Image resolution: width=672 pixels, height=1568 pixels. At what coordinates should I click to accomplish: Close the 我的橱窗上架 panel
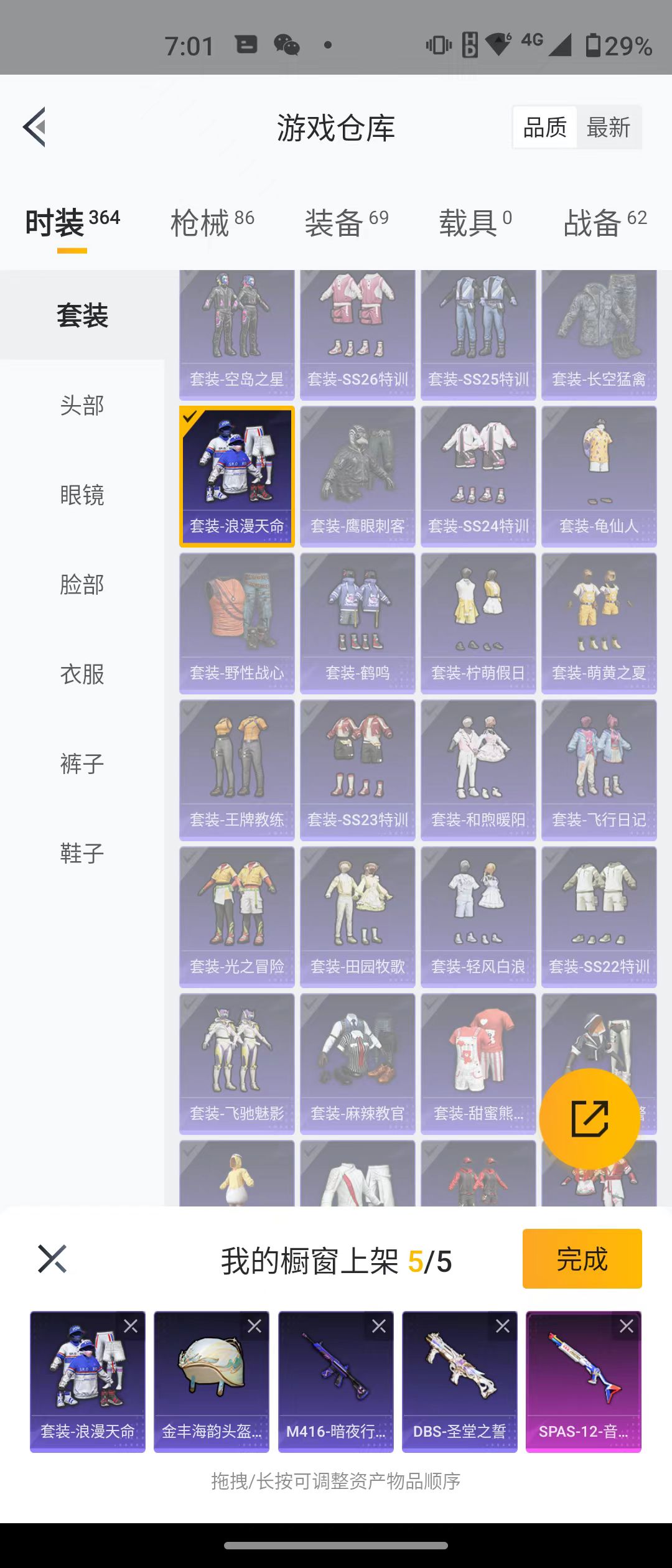[52, 1259]
